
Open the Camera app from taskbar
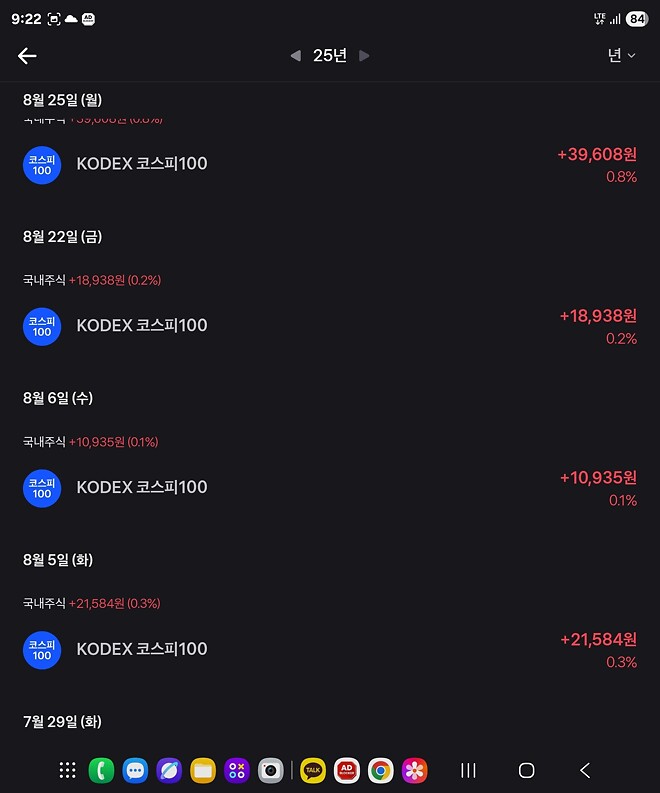(270, 770)
